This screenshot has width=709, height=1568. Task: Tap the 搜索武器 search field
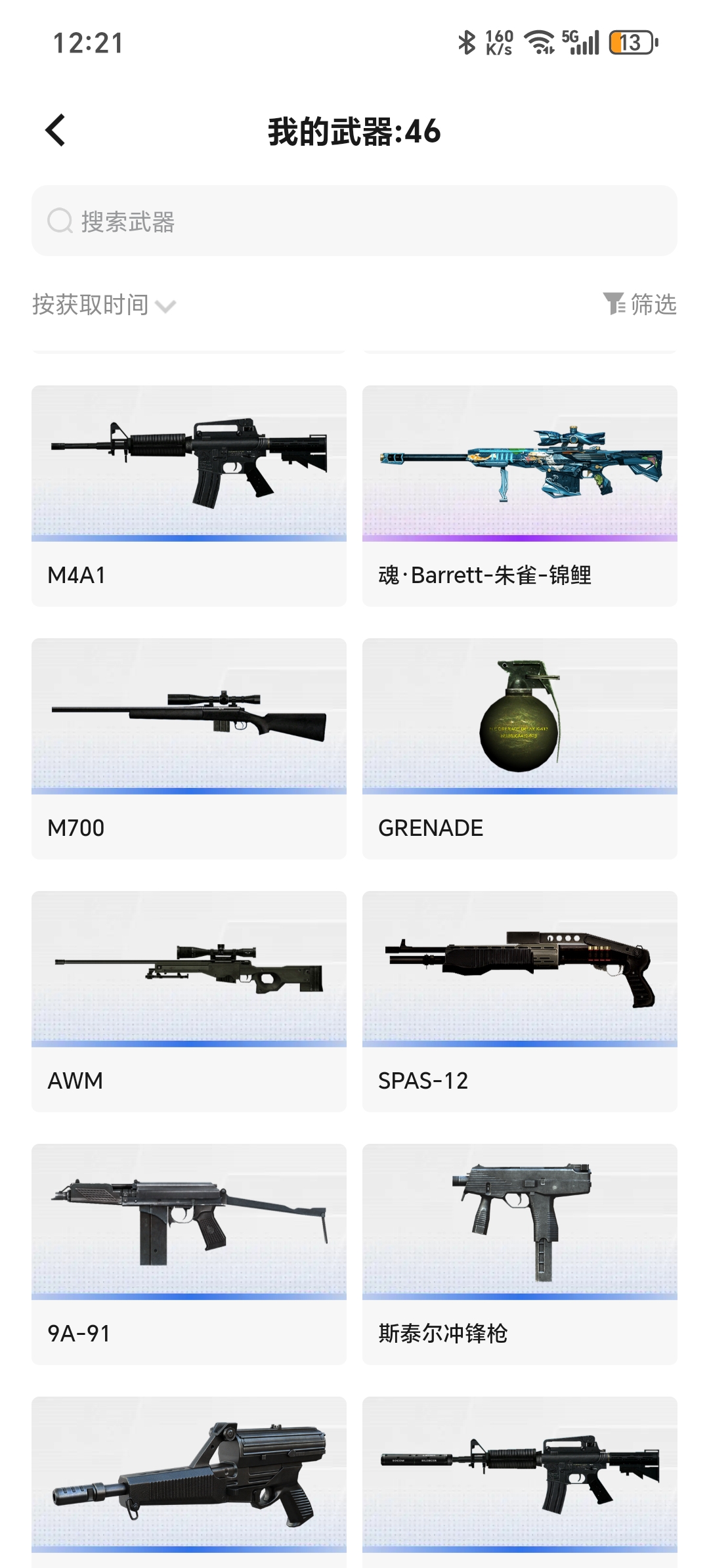tap(354, 221)
